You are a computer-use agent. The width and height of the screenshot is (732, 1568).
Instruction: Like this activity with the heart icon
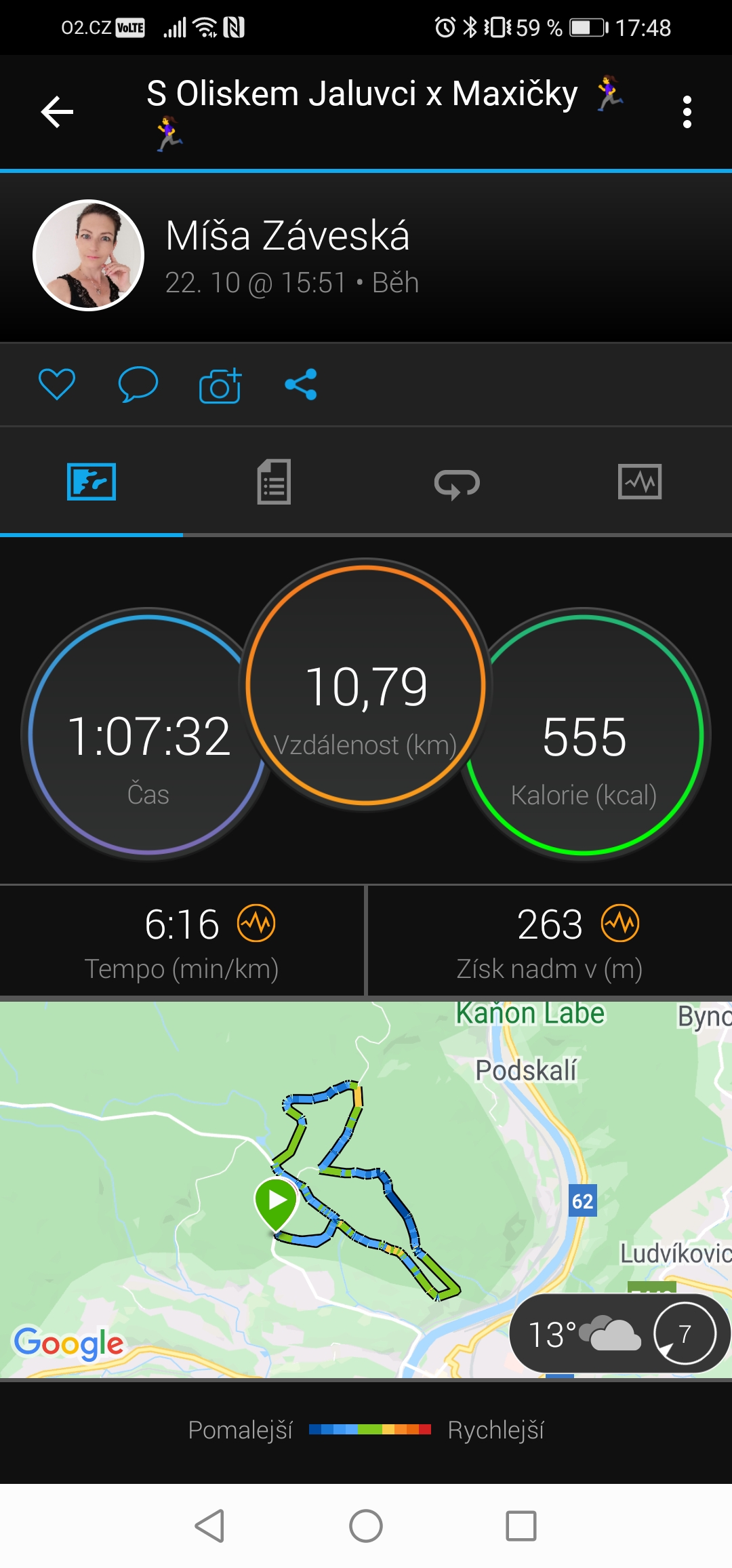click(57, 385)
